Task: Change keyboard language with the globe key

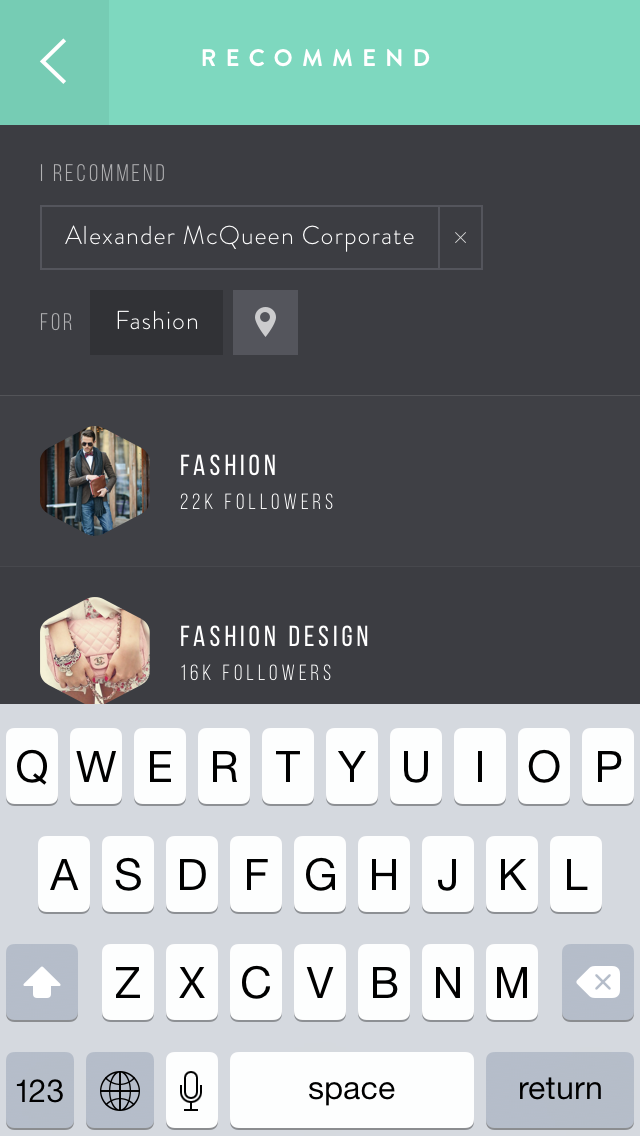Action: (120, 1089)
